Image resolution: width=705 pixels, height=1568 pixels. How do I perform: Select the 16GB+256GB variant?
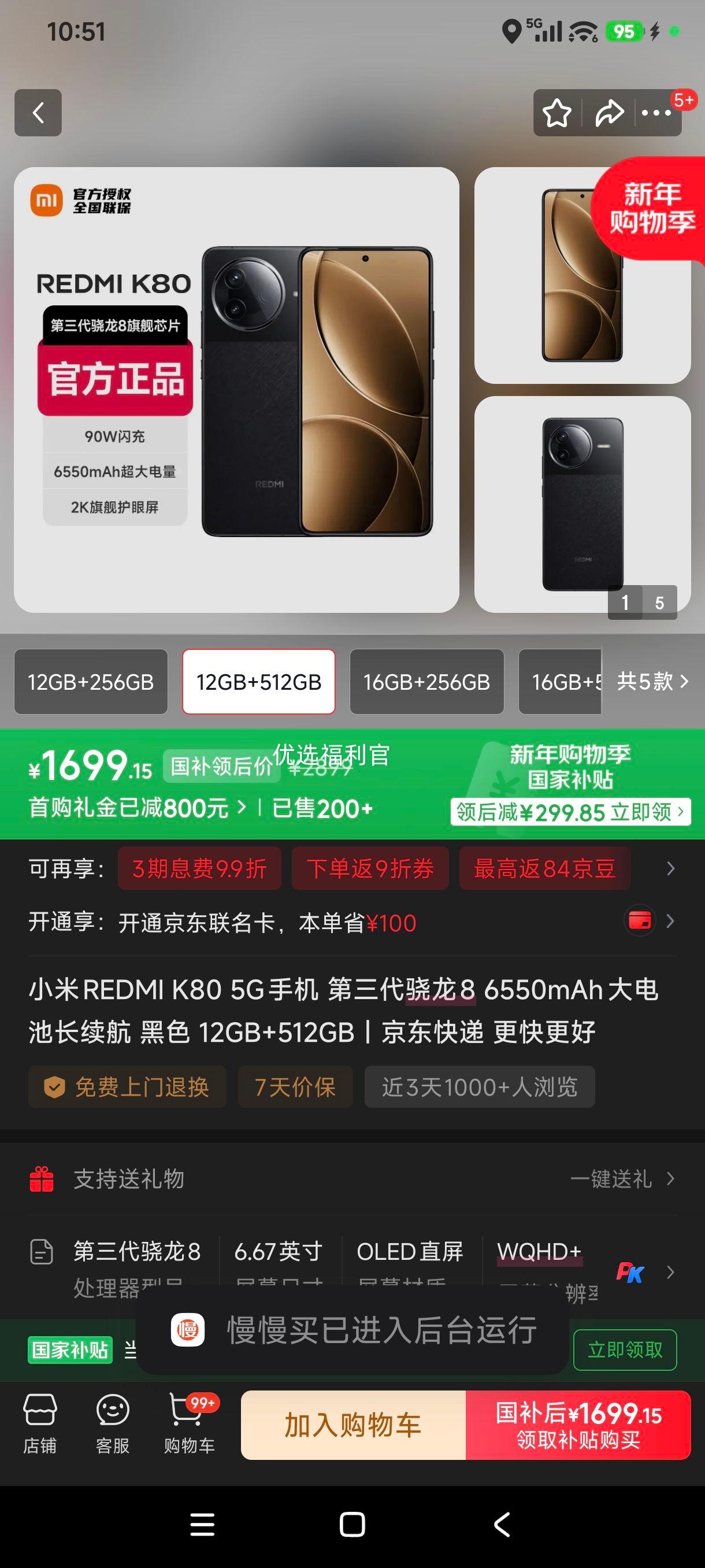(426, 682)
